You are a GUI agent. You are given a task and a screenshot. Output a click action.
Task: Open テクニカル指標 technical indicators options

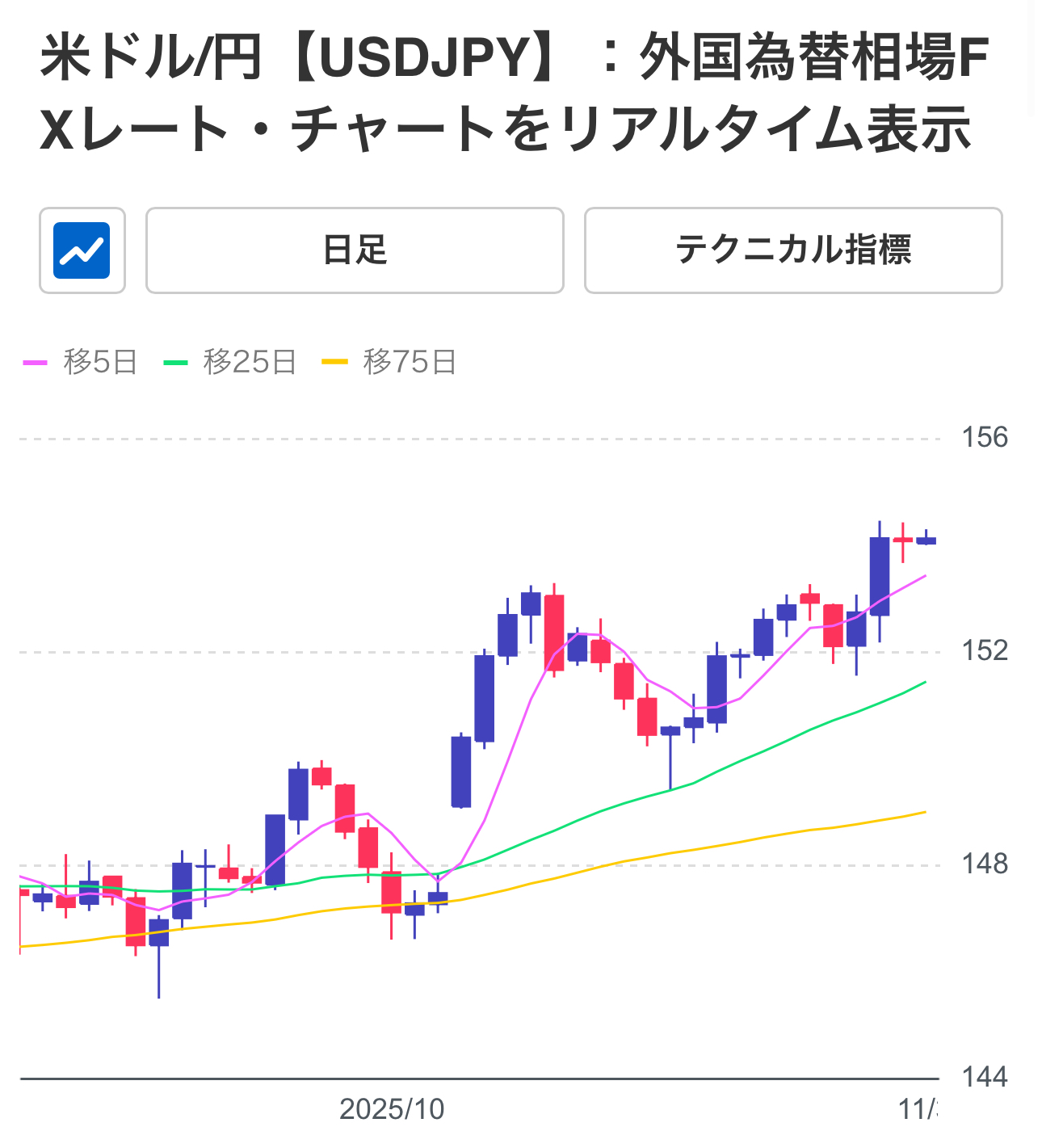pos(792,250)
